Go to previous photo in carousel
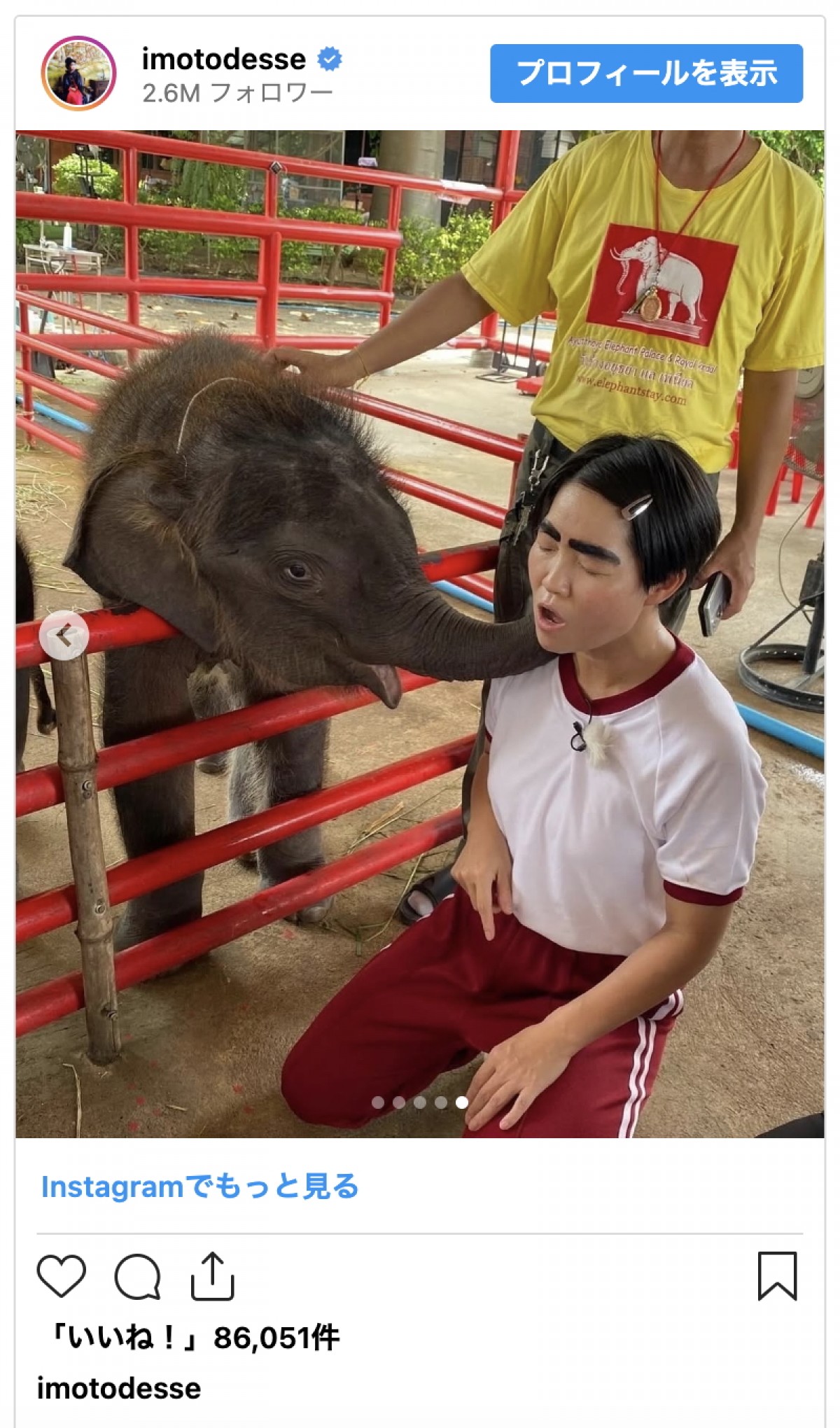Screen dimensions: 840x1428 (x=64, y=636)
